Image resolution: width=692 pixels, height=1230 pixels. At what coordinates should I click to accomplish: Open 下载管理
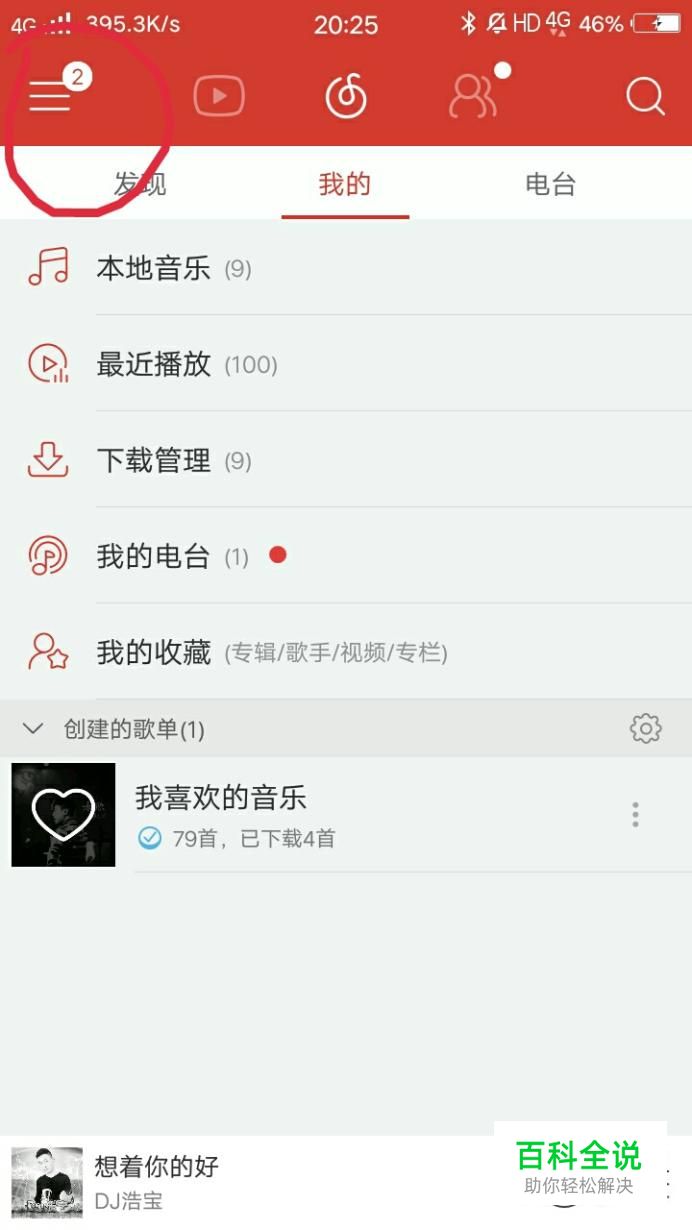(x=153, y=460)
